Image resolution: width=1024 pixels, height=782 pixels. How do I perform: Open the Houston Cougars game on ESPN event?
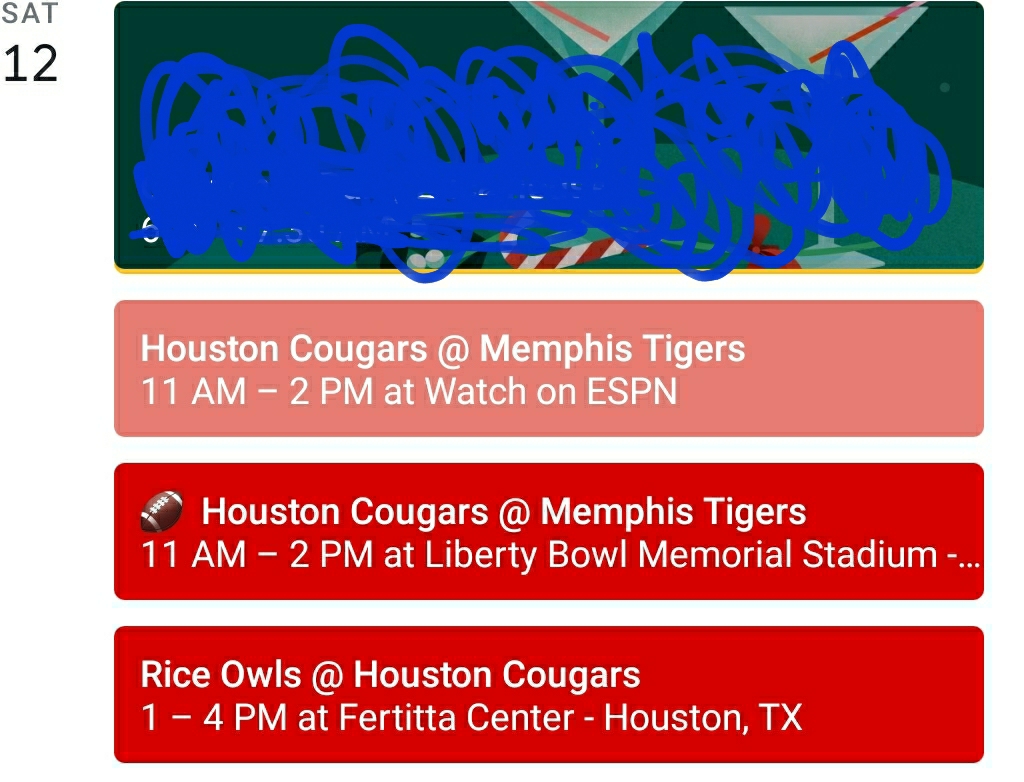[x=548, y=368]
